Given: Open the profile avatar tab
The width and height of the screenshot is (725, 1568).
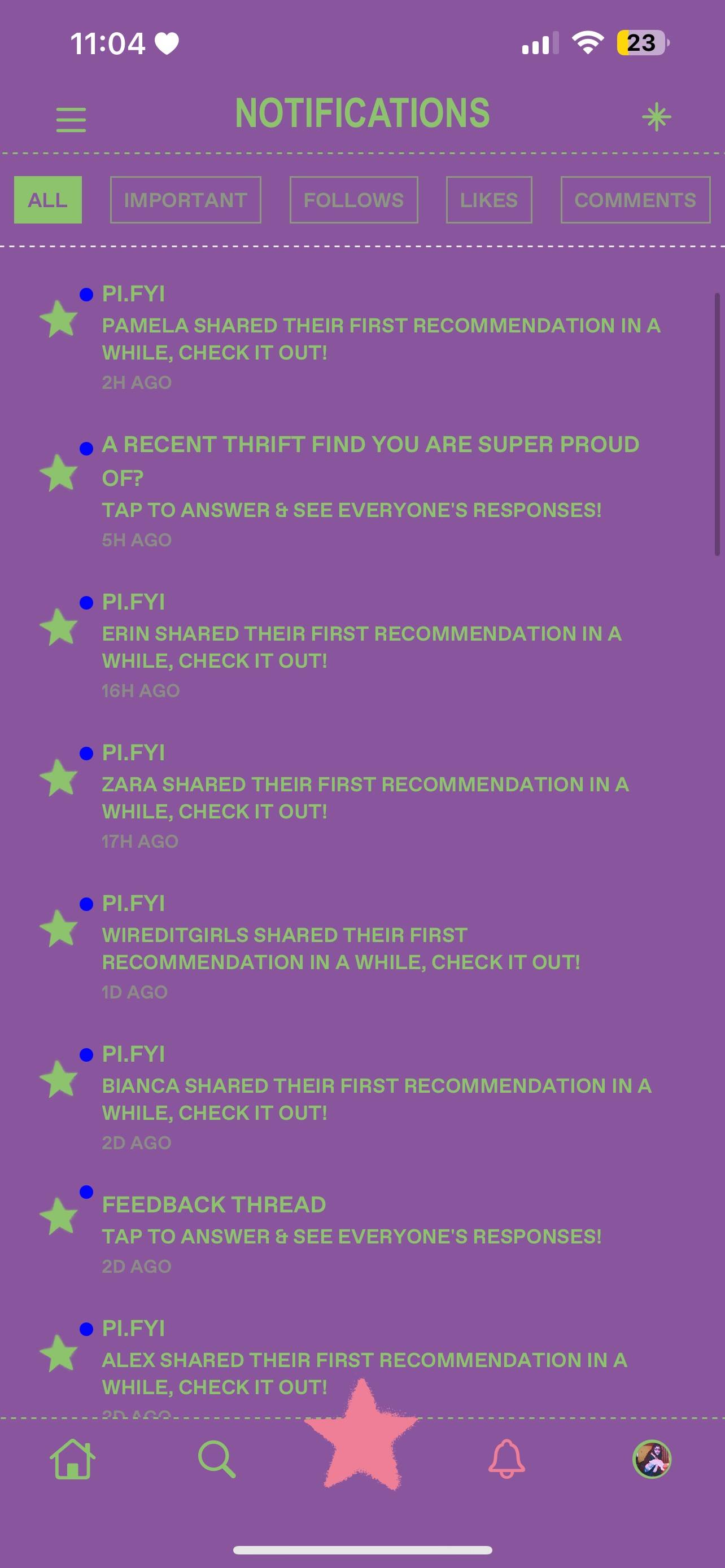Looking at the screenshot, I should click(x=652, y=1459).
